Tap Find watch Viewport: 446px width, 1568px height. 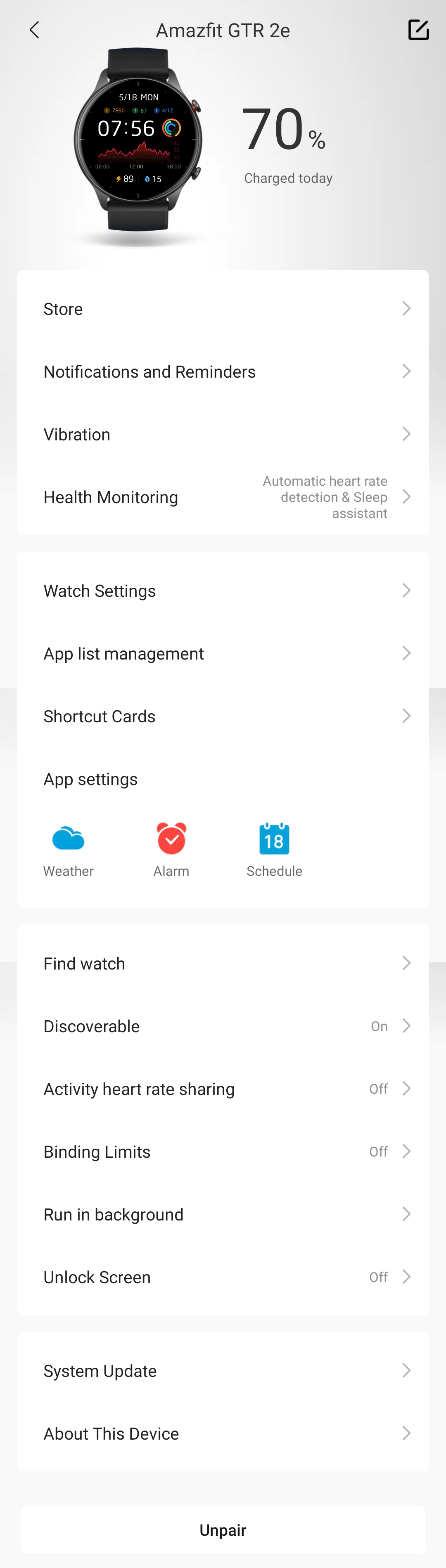point(223,963)
